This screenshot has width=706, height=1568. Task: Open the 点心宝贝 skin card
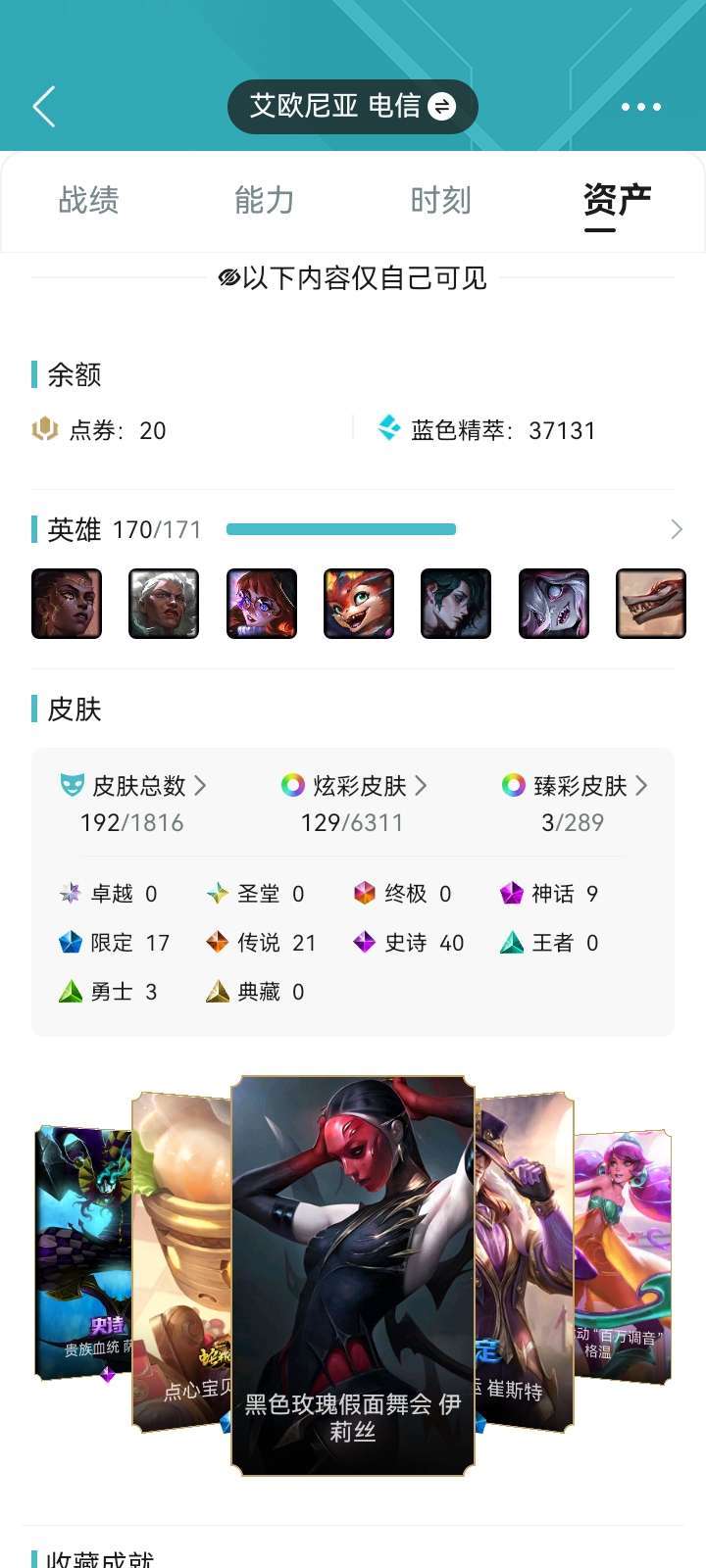[x=181, y=1262]
